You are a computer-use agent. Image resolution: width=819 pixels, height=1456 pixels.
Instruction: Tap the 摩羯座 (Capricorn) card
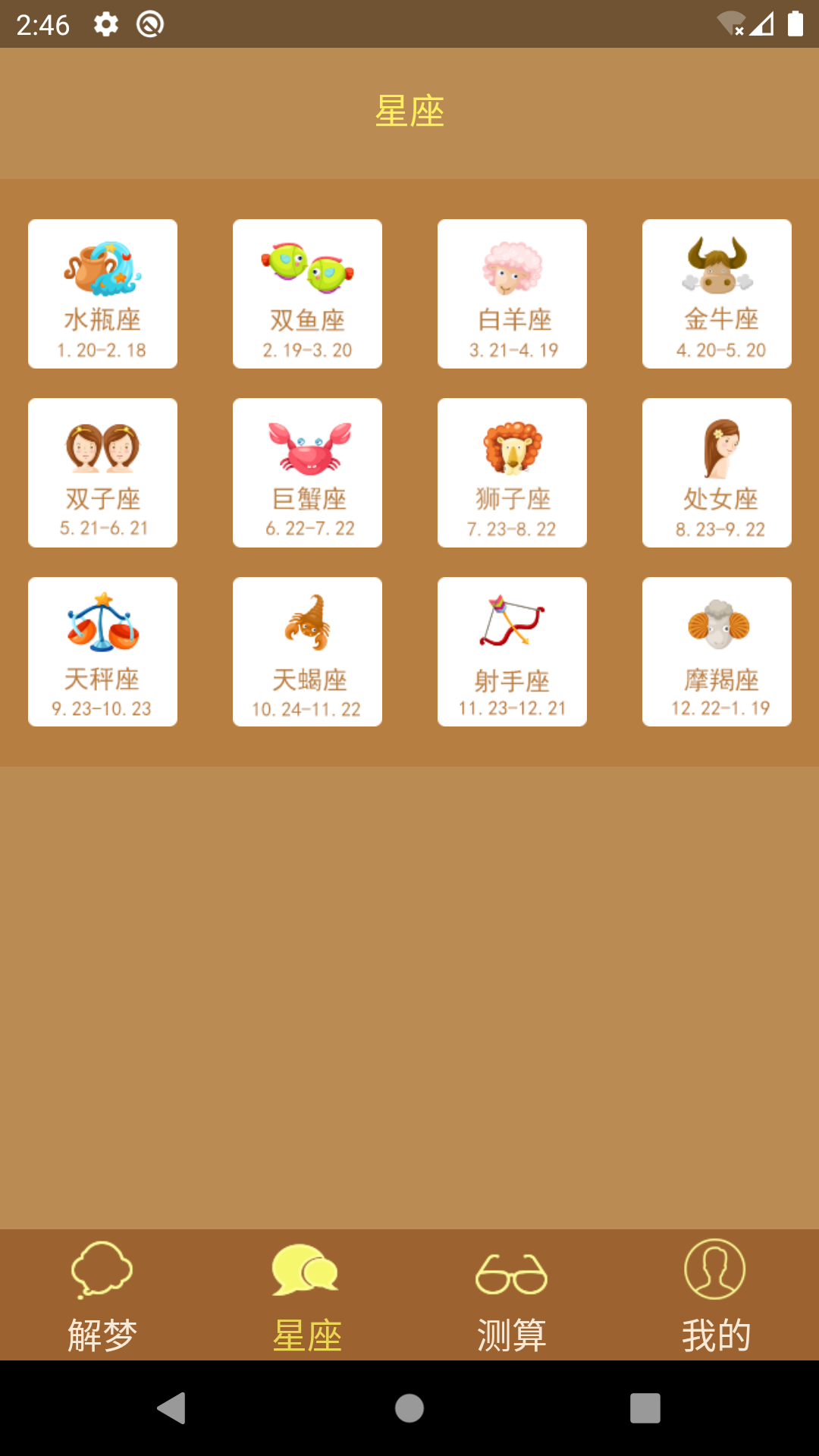pyautogui.click(x=717, y=652)
